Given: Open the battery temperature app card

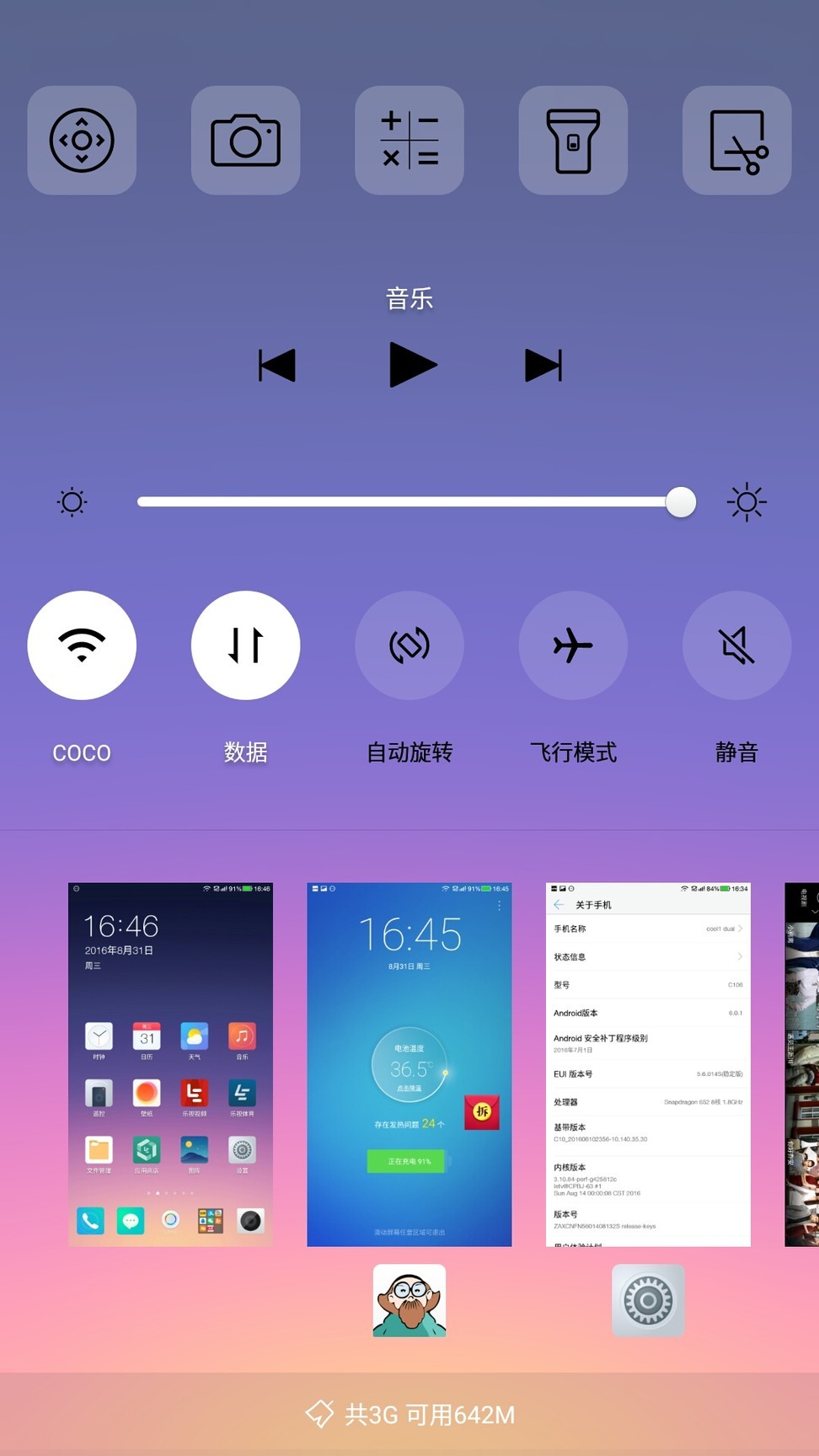Looking at the screenshot, I should coord(409,1064).
